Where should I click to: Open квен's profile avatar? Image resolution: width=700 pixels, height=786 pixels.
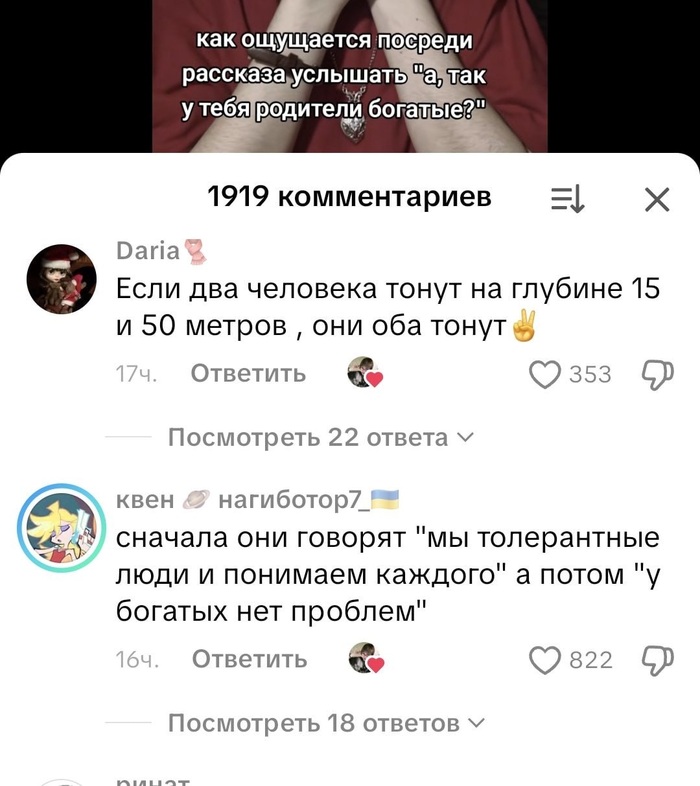point(61,529)
